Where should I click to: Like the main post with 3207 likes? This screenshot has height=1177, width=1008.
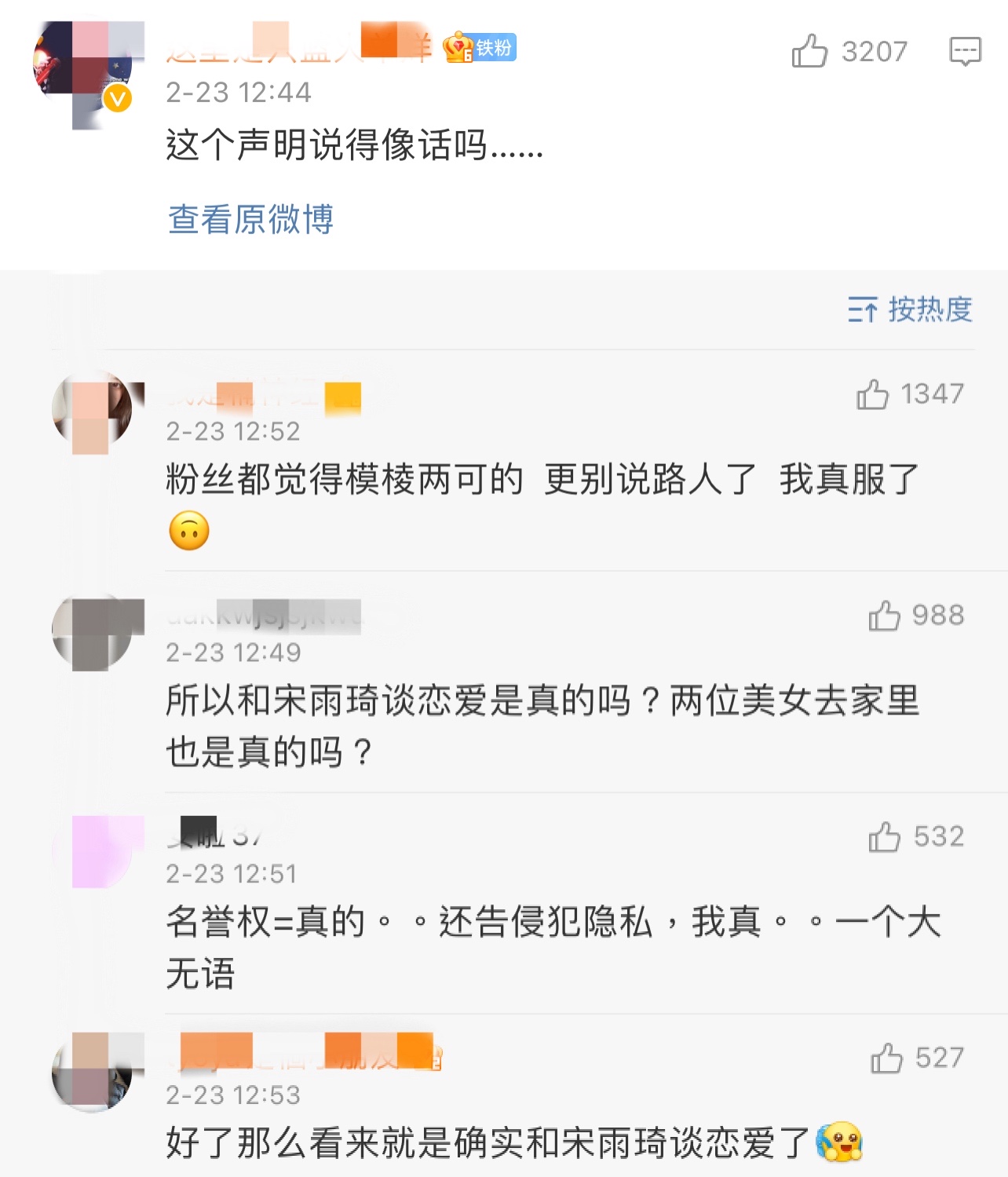(809, 51)
